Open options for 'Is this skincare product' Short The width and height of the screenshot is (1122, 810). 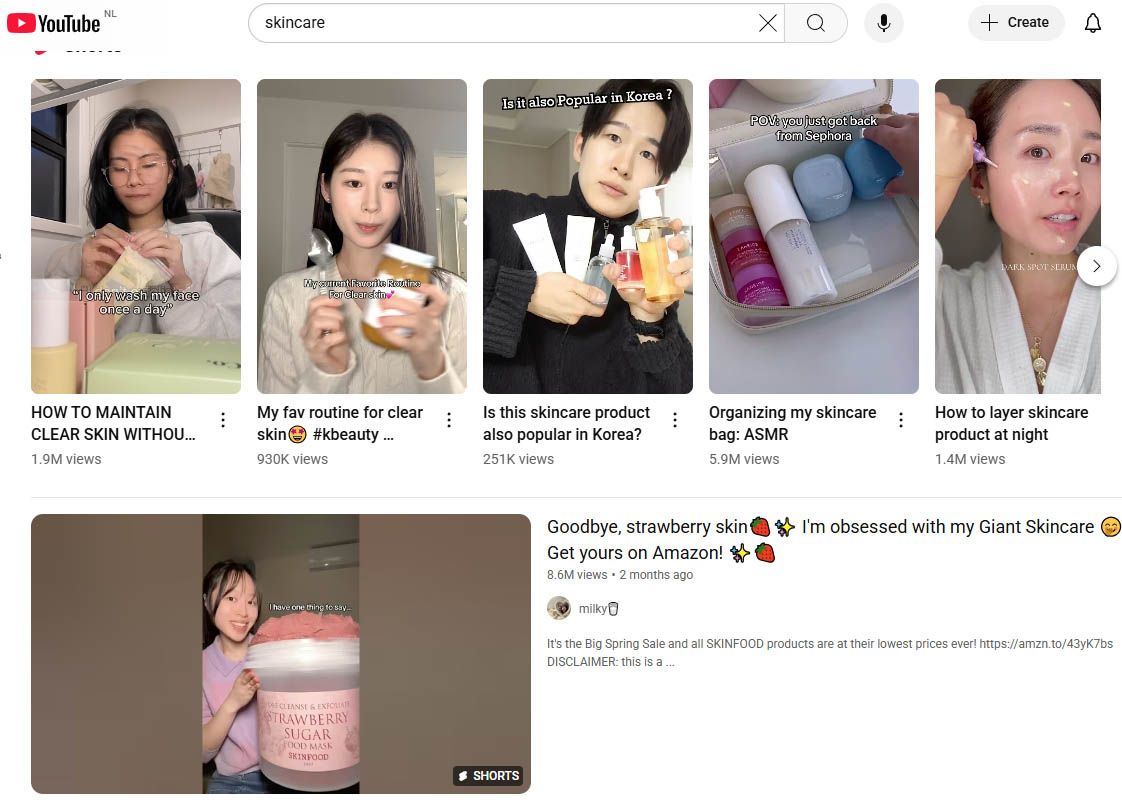(x=675, y=420)
